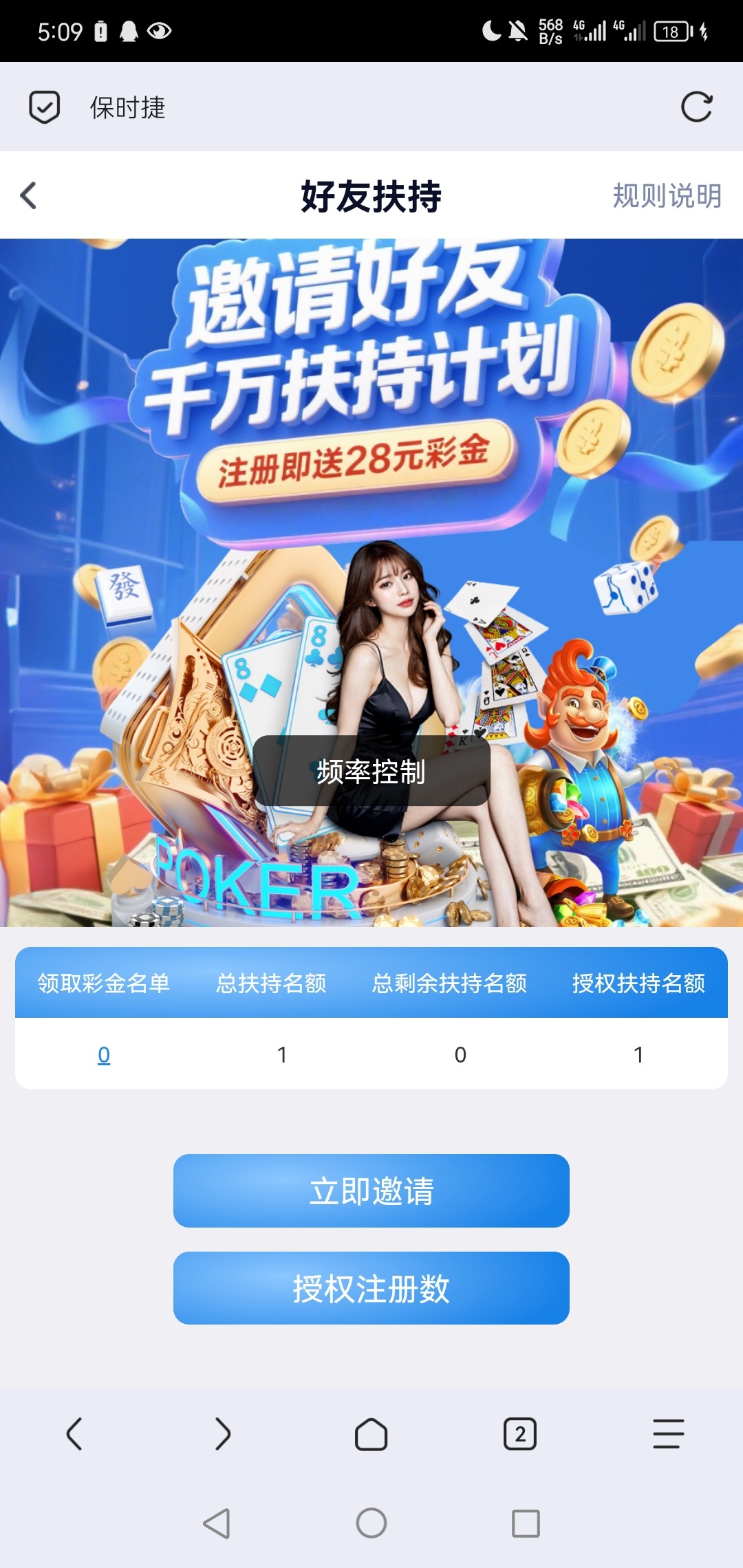The image size is (743, 1568).
Task: Open the 规则说明 rules link
Action: [x=667, y=196]
